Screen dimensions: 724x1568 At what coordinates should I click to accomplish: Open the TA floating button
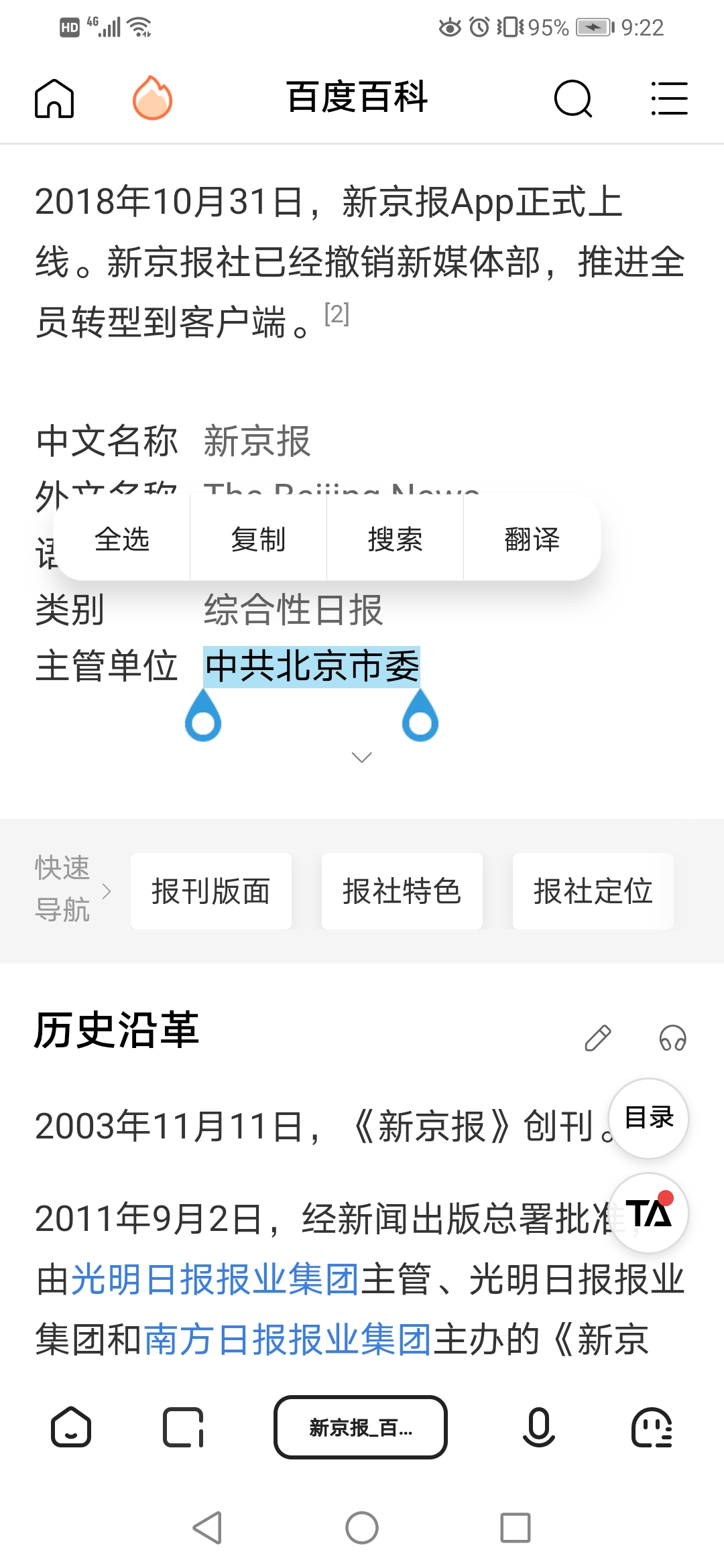point(649,1213)
